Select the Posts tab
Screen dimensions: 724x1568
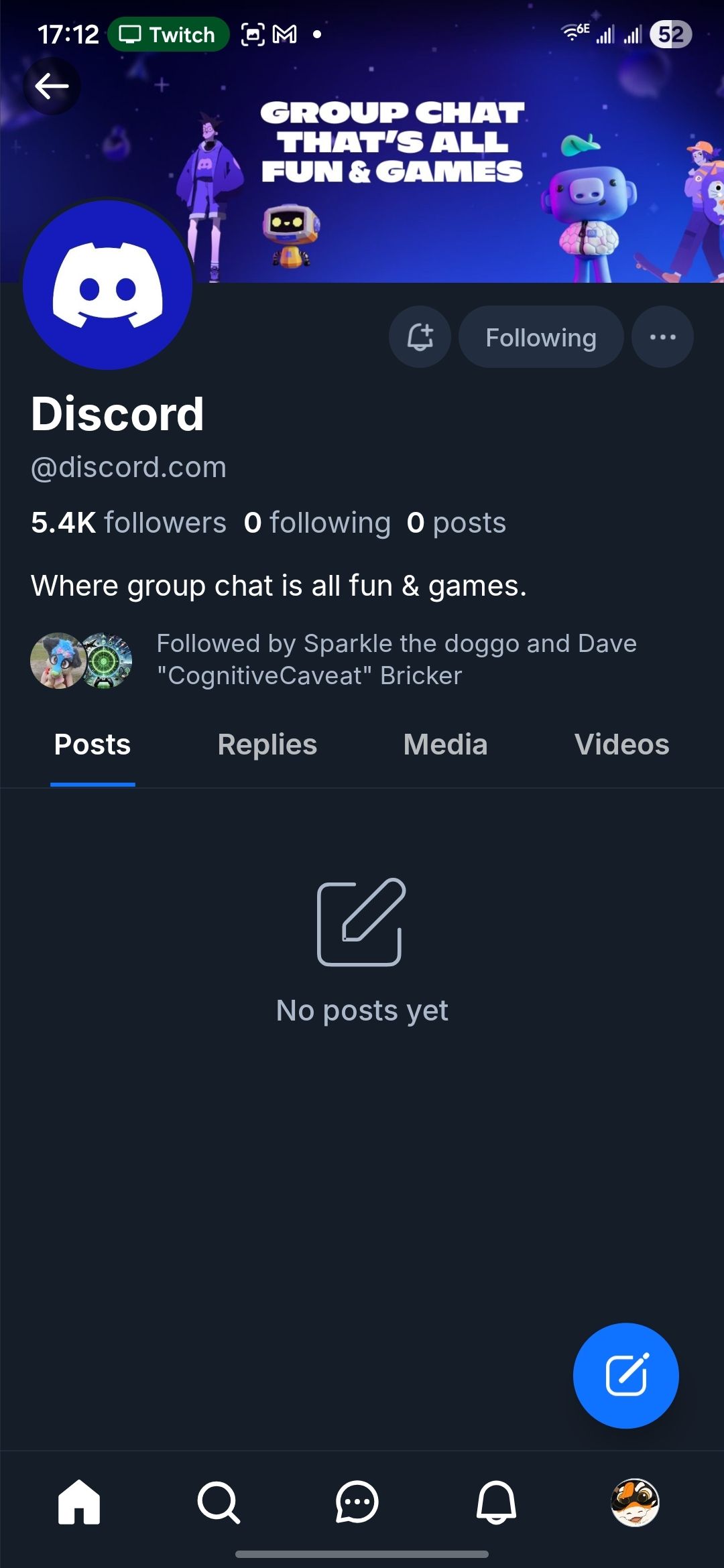click(x=93, y=744)
